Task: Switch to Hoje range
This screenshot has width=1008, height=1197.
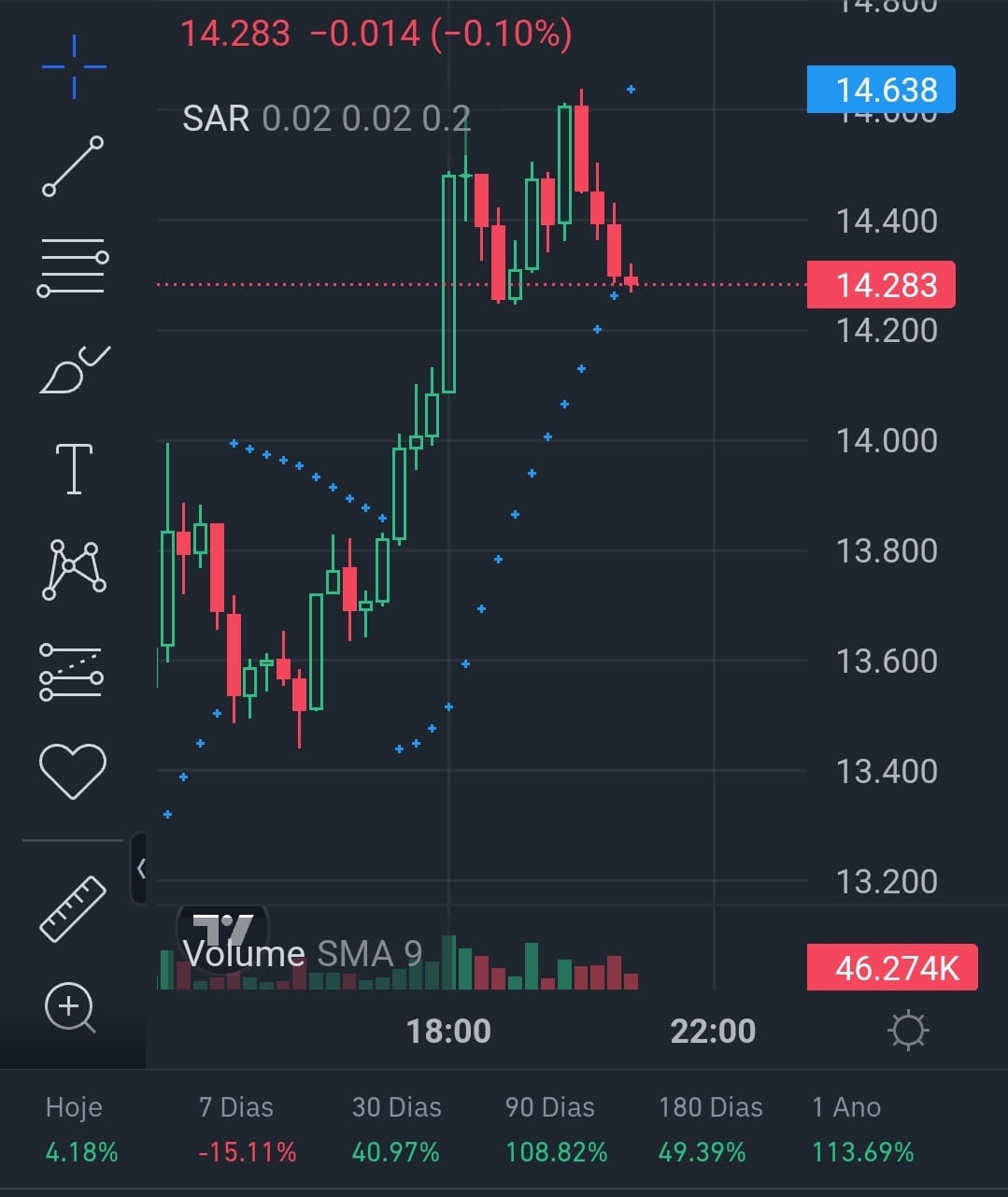Action: pyautogui.click(x=81, y=1129)
